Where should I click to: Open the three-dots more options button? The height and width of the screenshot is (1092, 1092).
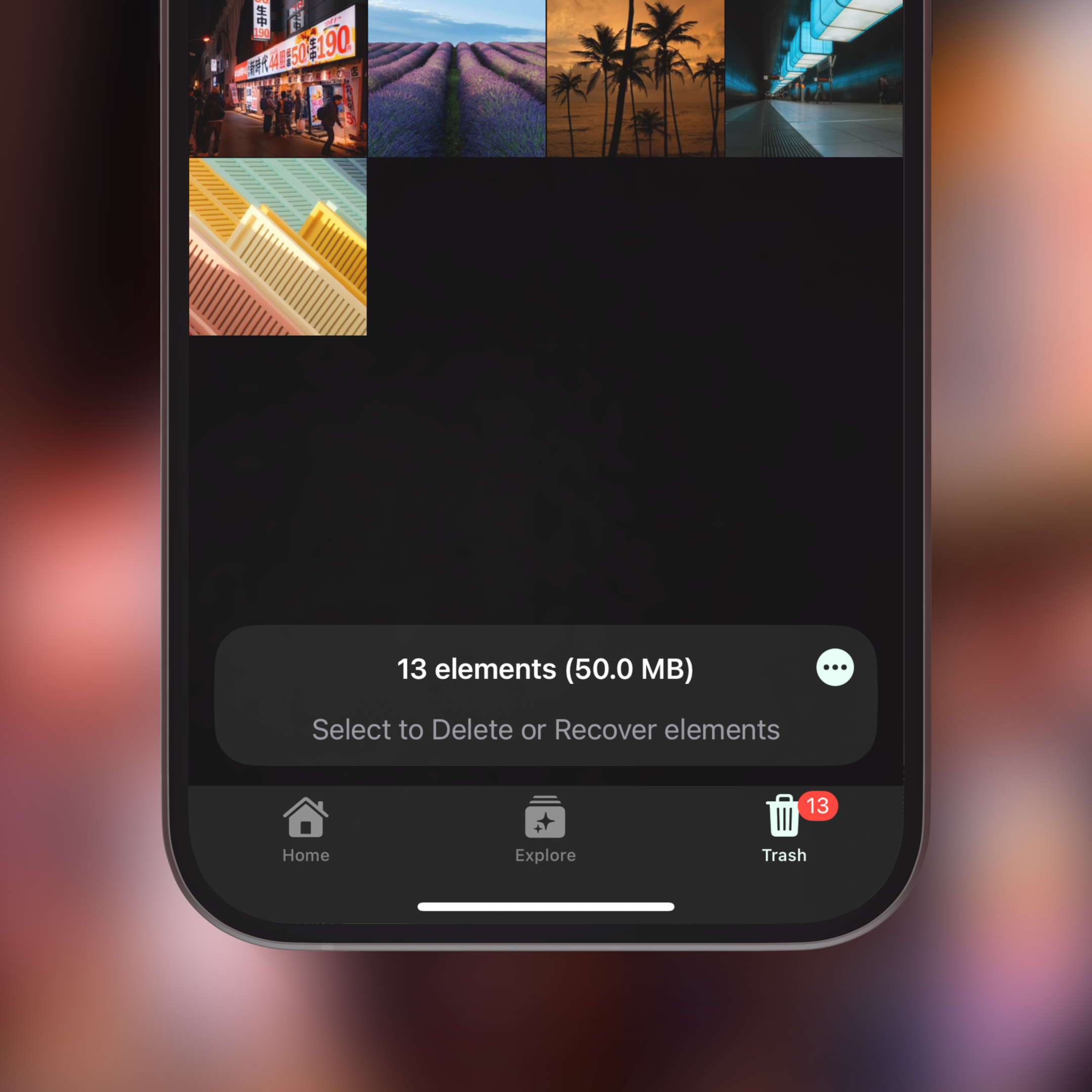835,667
